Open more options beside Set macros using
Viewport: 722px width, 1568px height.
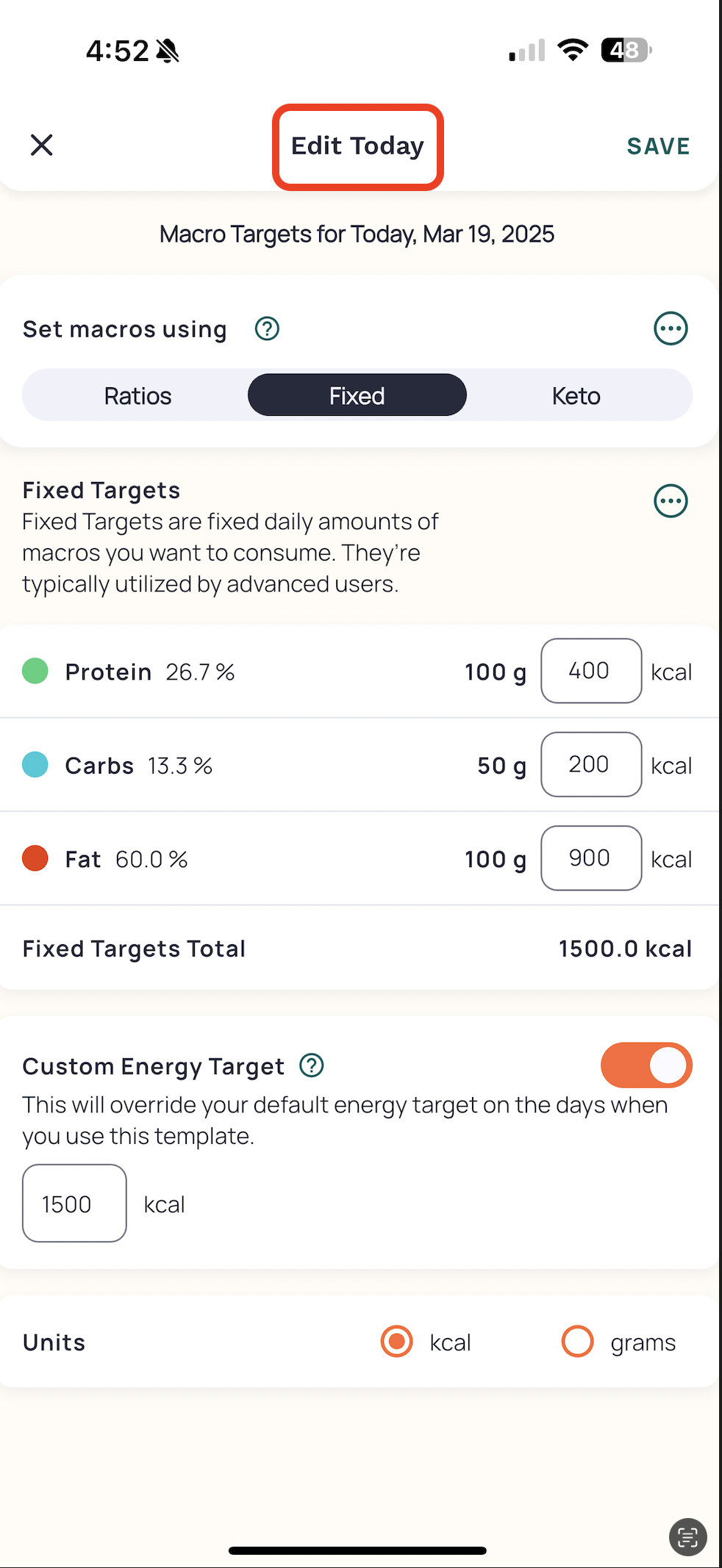(671, 328)
